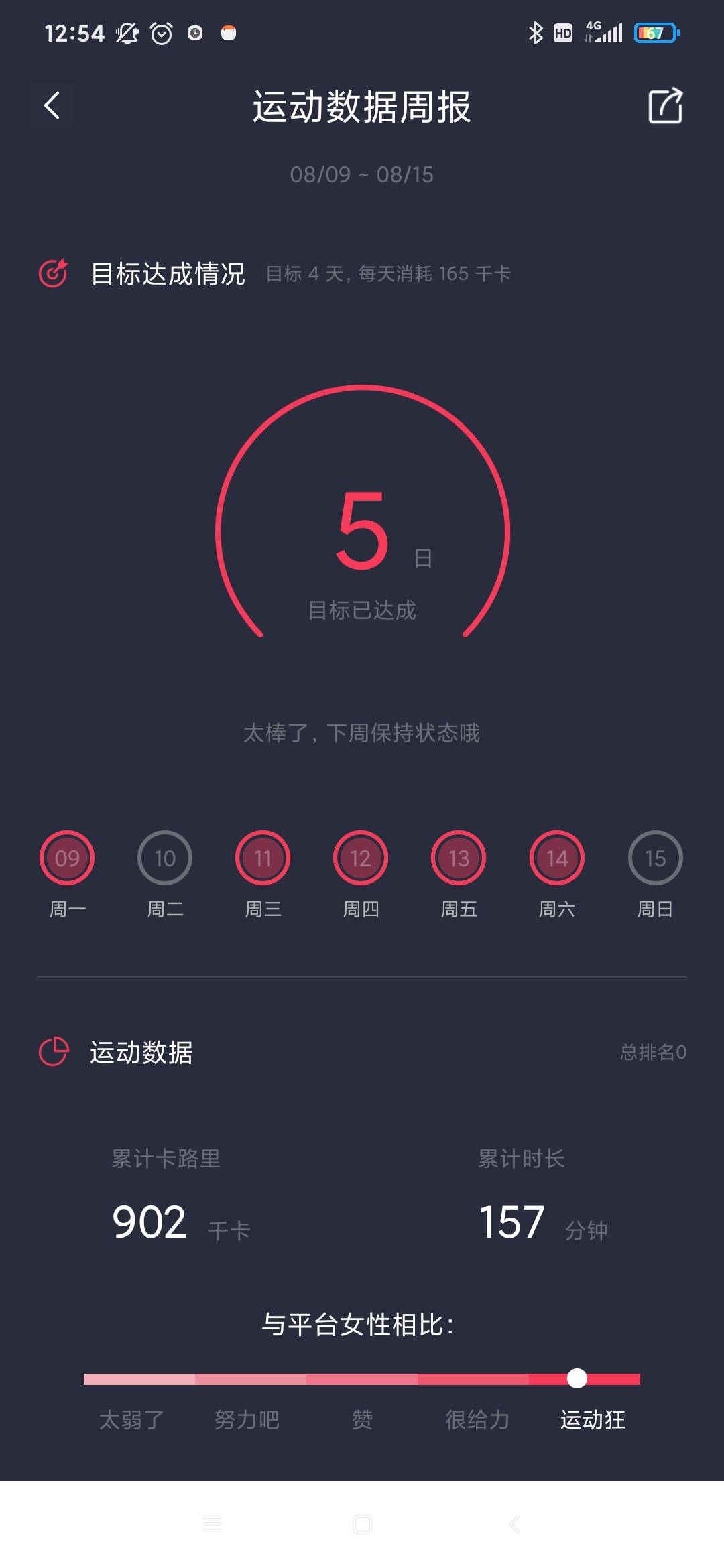The height and width of the screenshot is (1568, 724).
Task: Select Thursday's achieved circle 12
Action: pos(360,858)
